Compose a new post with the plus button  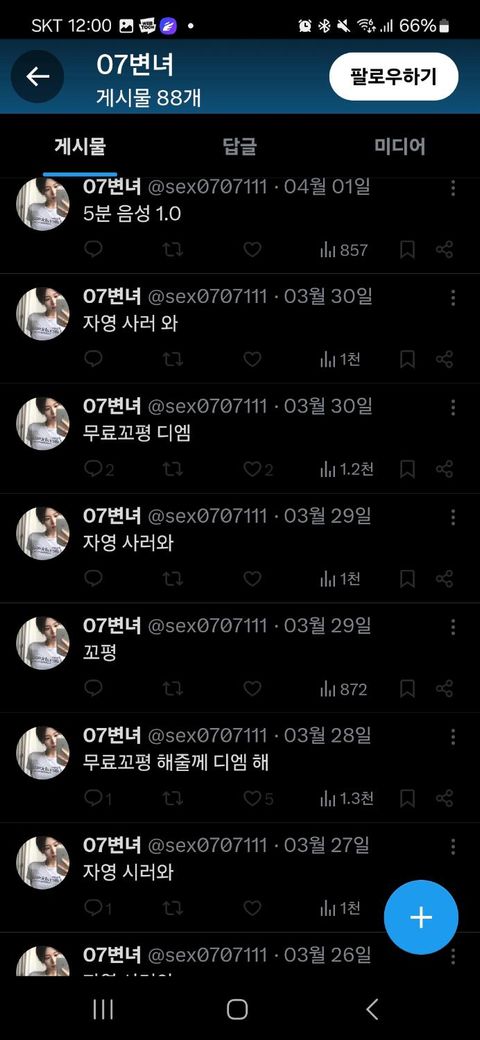click(x=421, y=917)
